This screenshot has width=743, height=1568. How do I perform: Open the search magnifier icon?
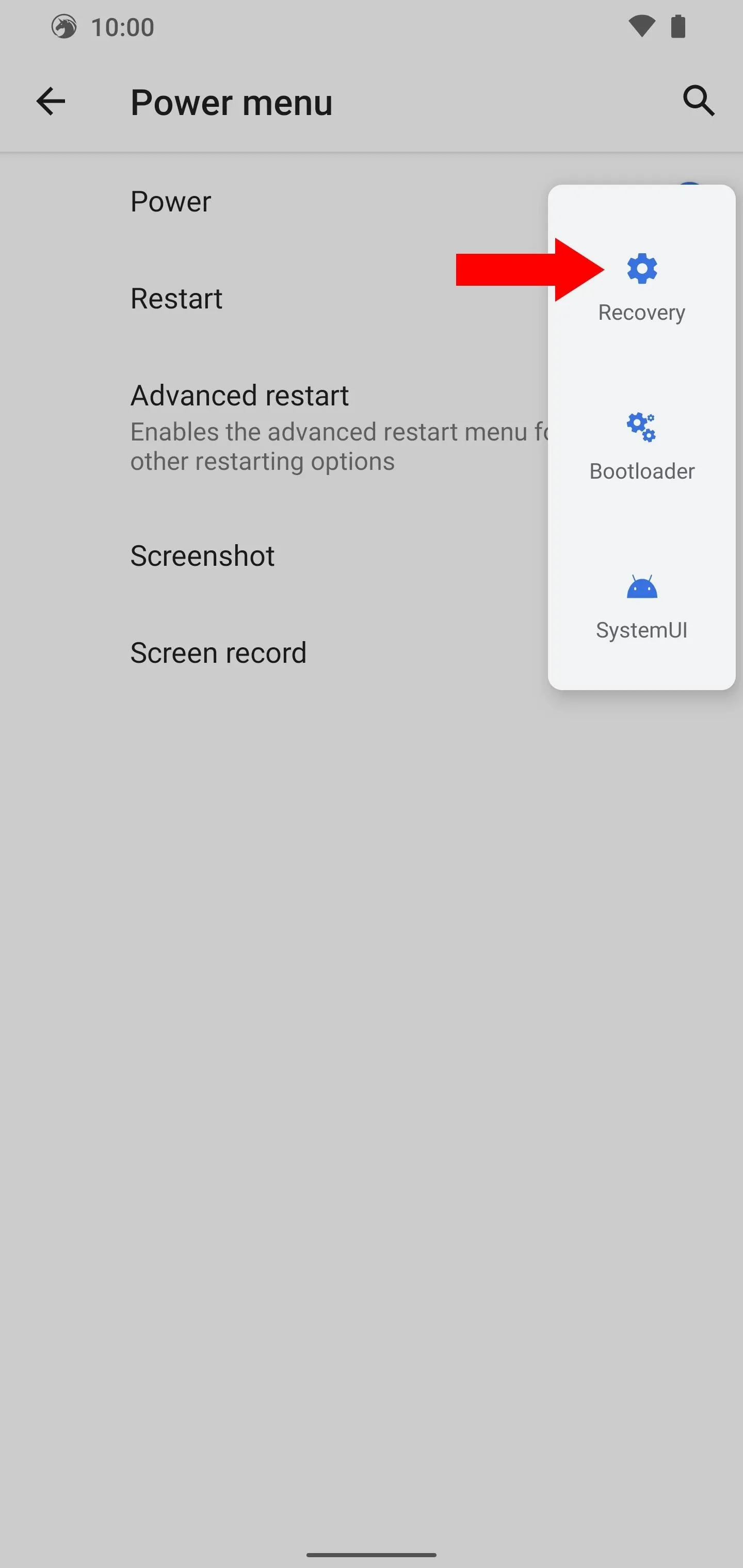pyautogui.click(x=698, y=101)
